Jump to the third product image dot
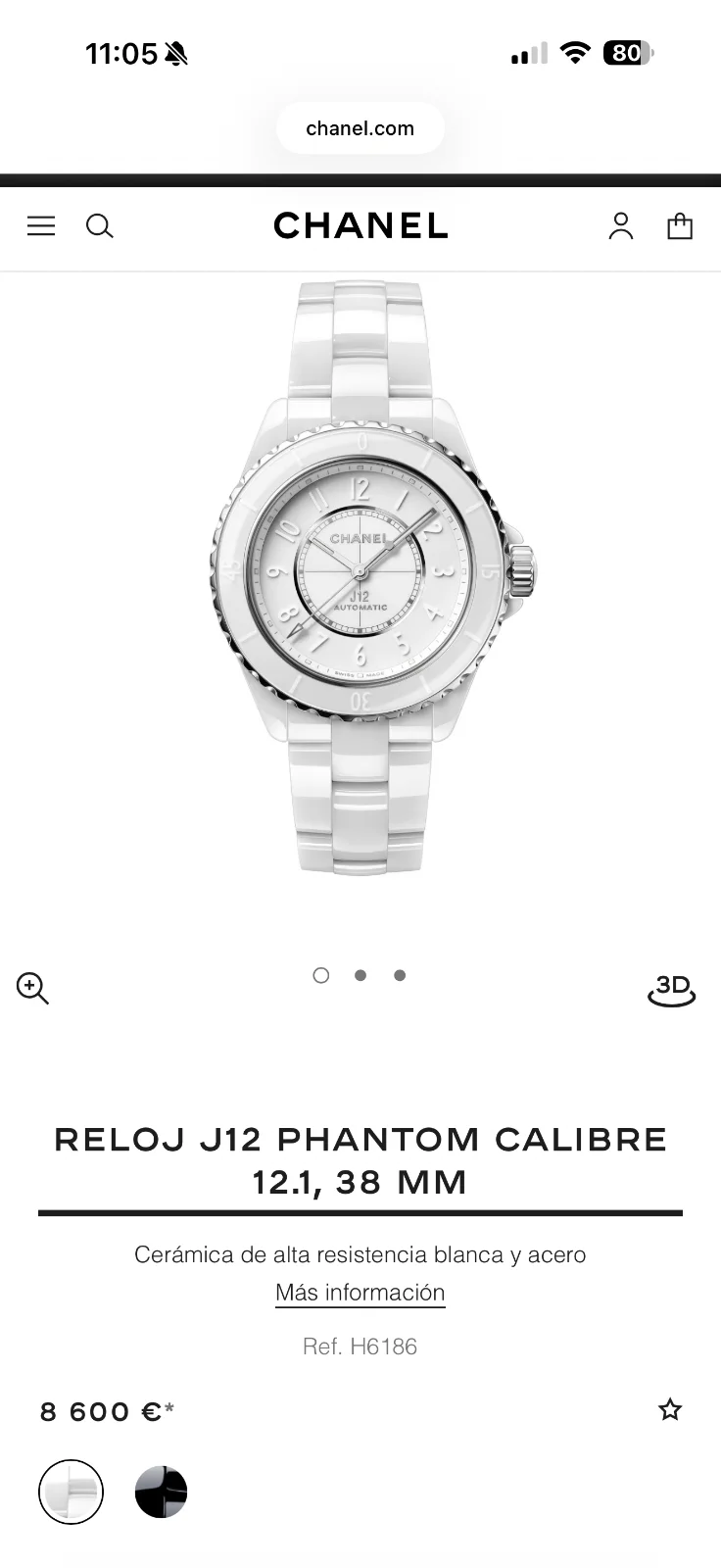The width and height of the screenshot is (721, 1568). click(400, 975)
